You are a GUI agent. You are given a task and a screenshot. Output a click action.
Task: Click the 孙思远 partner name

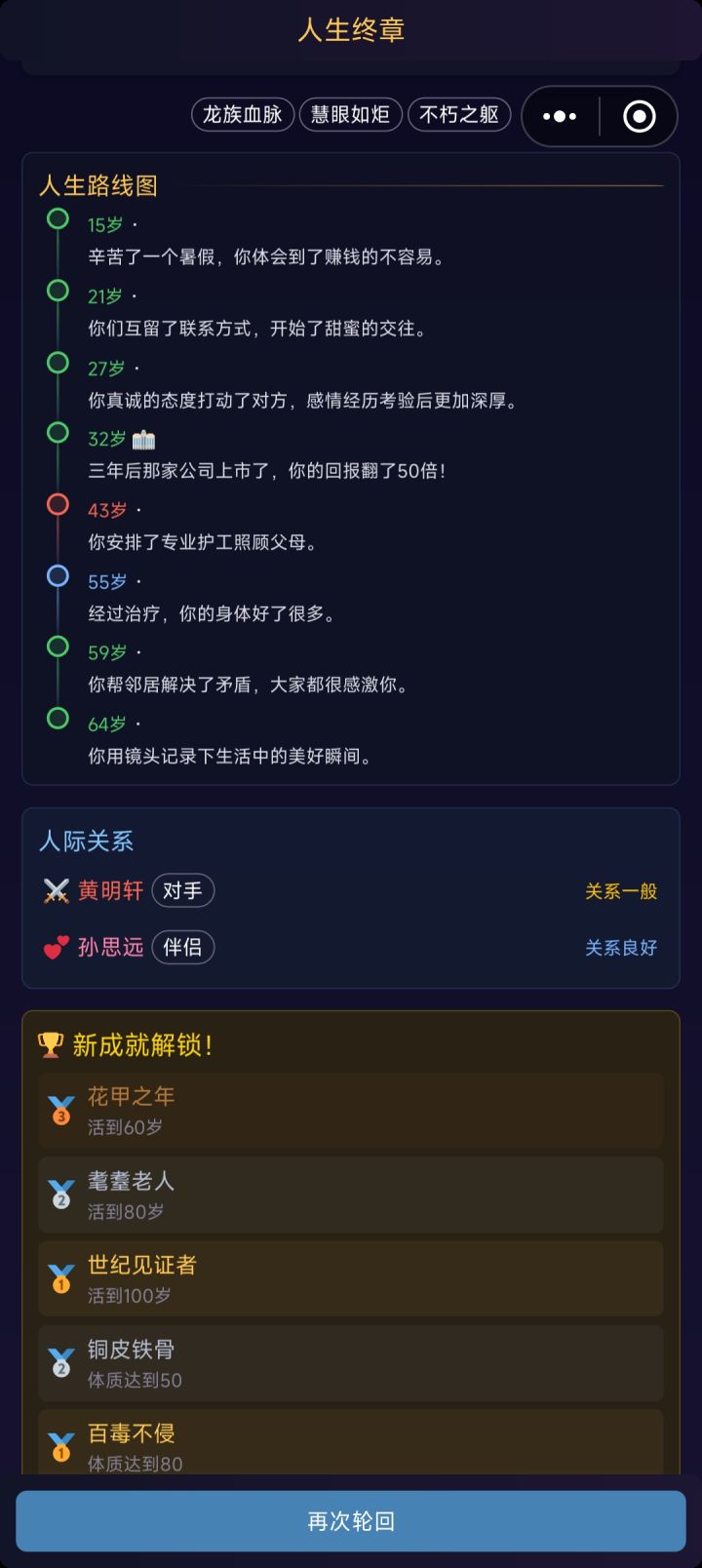coord(109,947)
